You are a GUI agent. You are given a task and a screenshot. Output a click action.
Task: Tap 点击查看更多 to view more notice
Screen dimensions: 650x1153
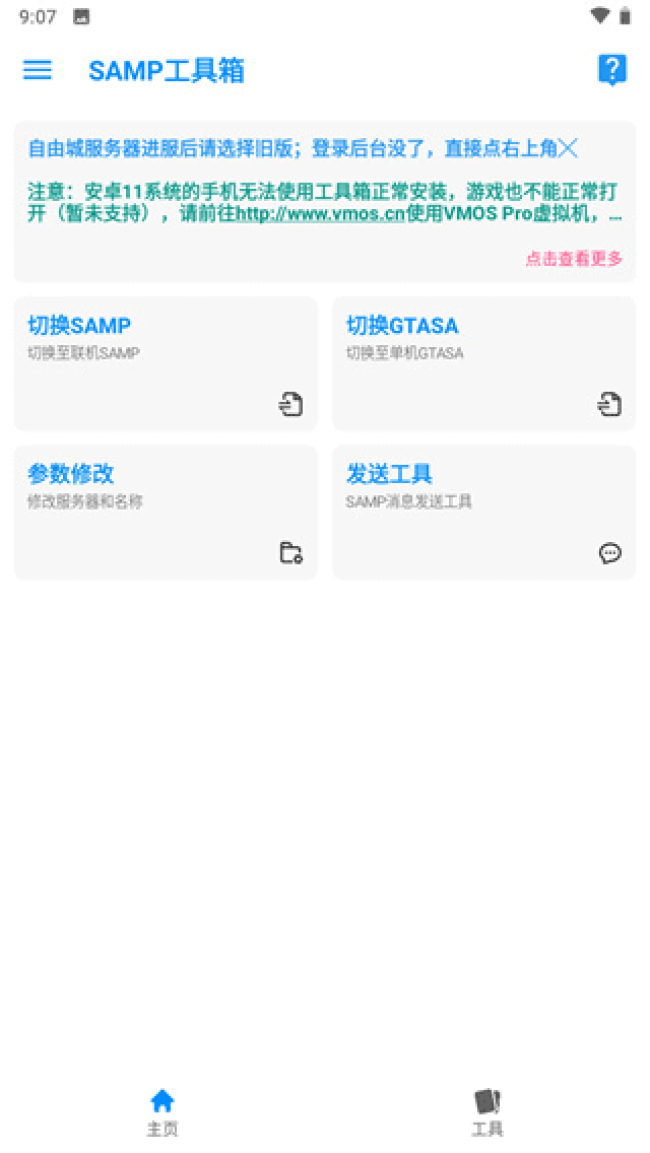574,258
